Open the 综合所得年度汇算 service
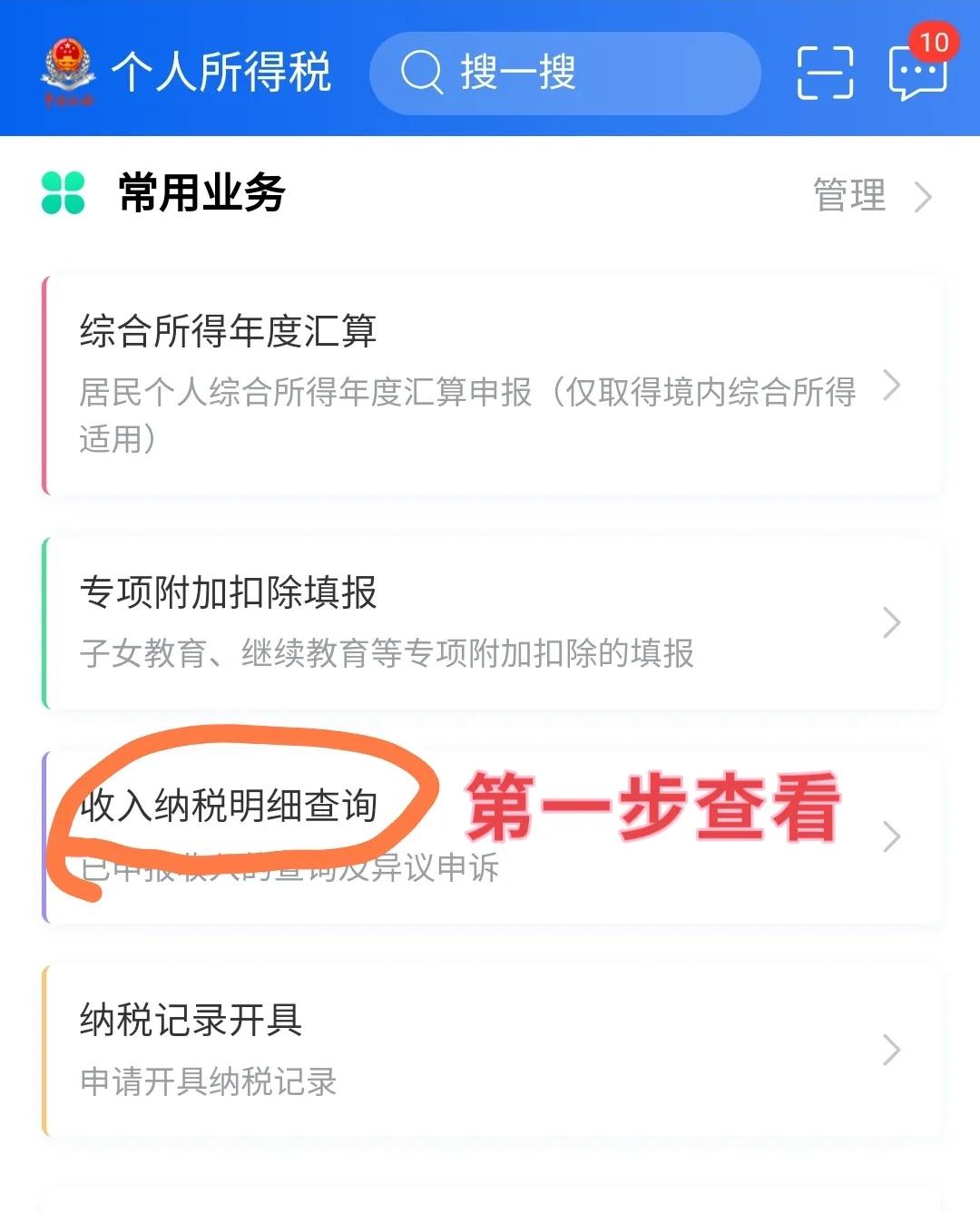Image resolution: width=980 pixels, height=1213 pixels. point(231,331)
